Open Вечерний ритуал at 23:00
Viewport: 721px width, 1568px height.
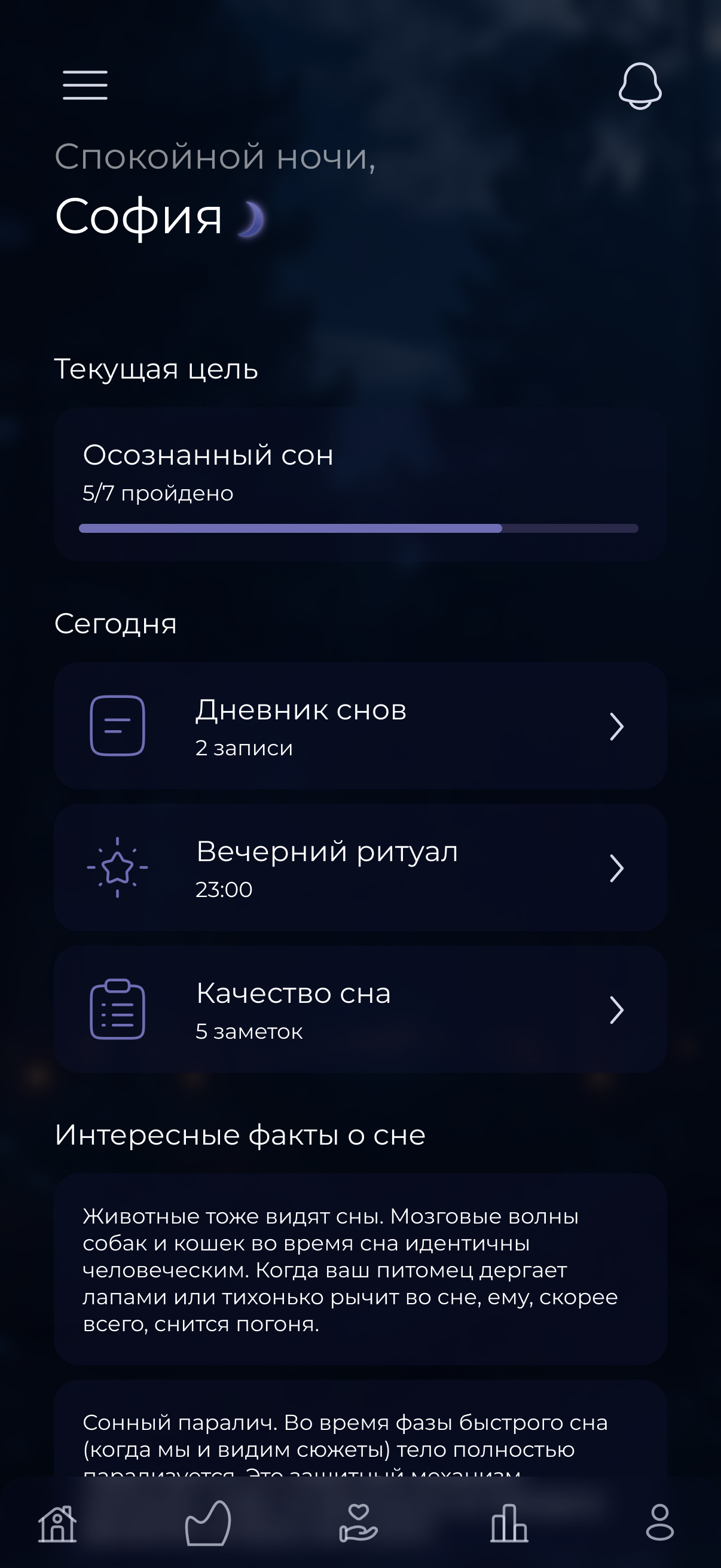[360, 867]
